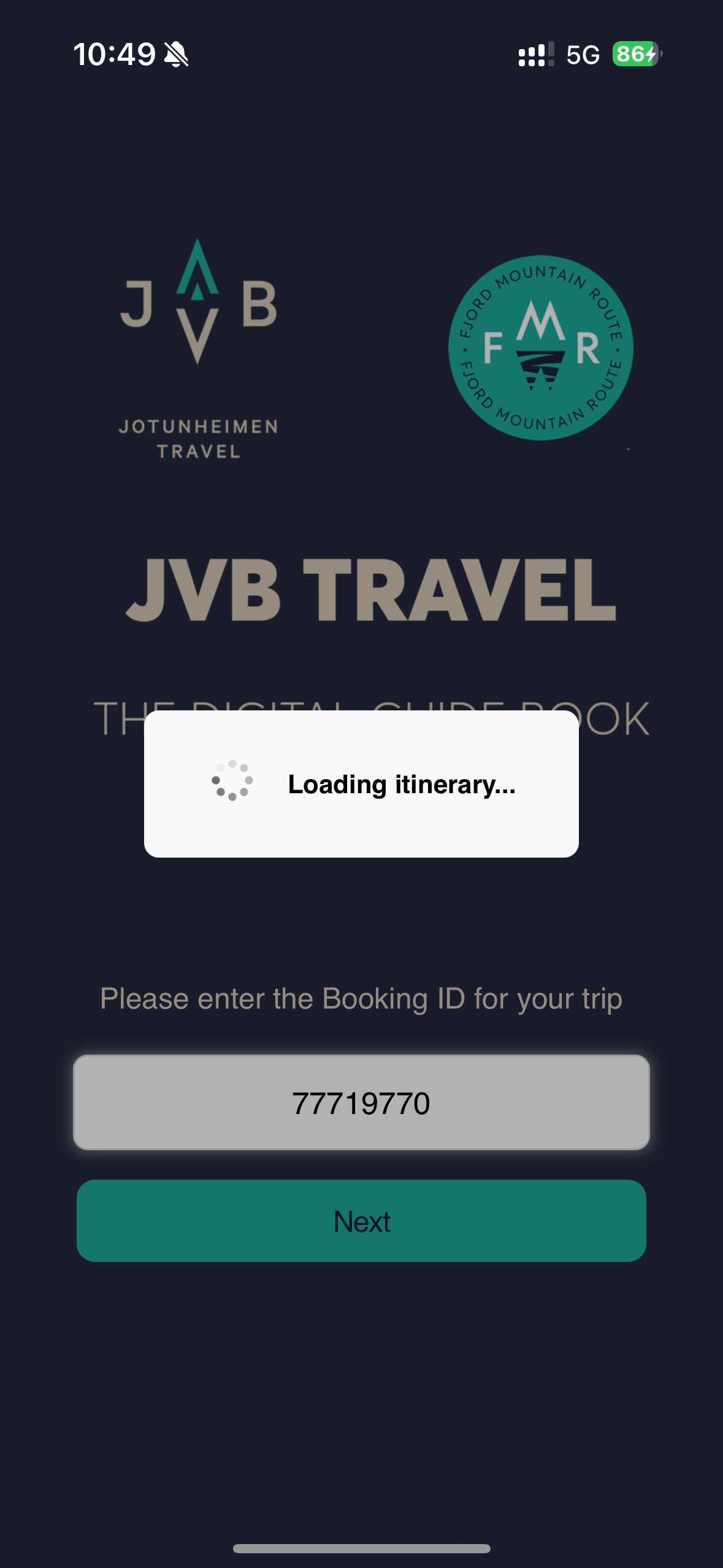Tap the Next button
The width and height of the screenshot is (723, 1568).
pyautogui.click(x=361, y=1221)
